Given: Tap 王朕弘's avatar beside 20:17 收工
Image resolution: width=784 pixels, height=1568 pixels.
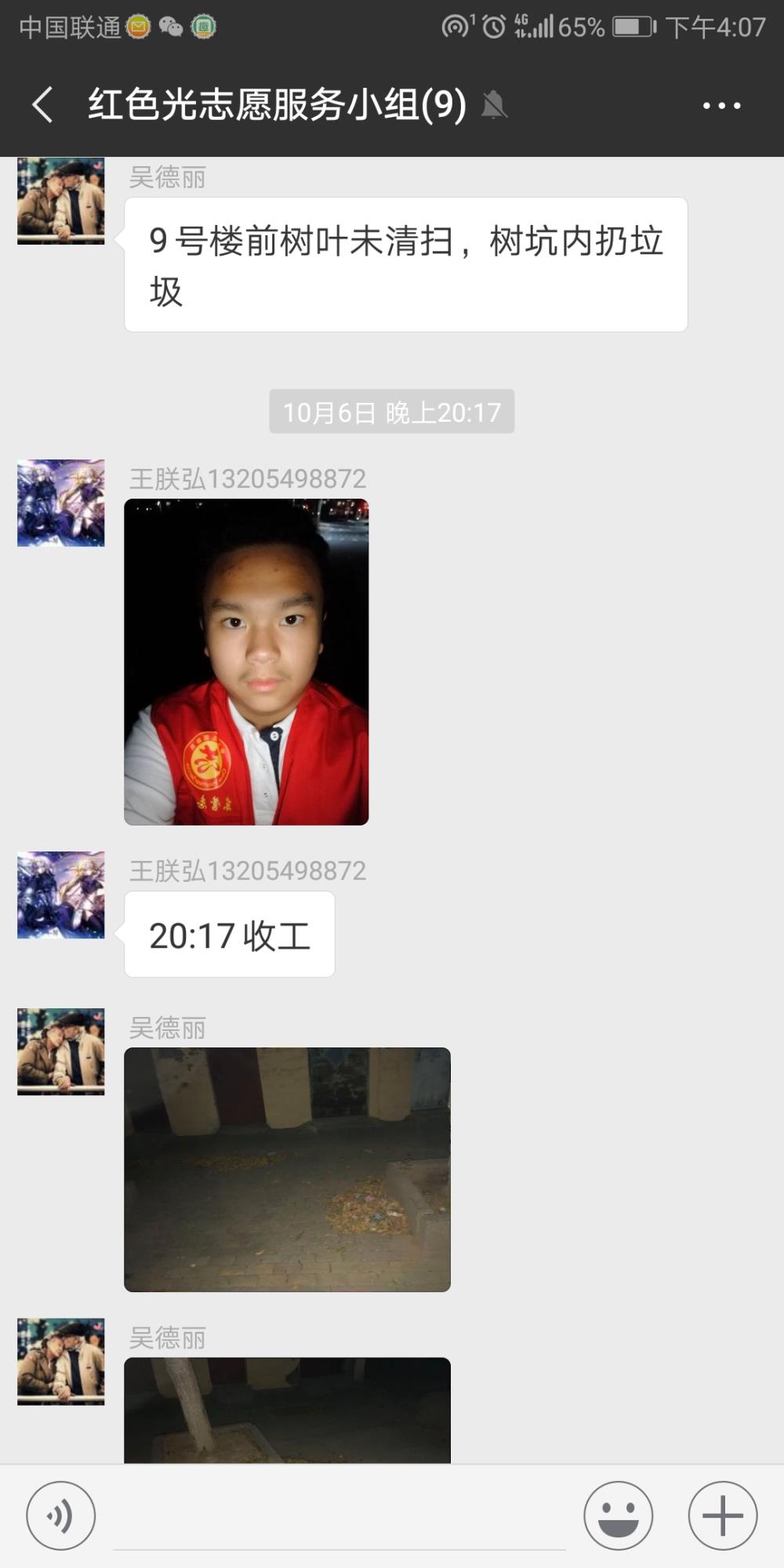Looking at the screenshot, I should click(61, 895).
